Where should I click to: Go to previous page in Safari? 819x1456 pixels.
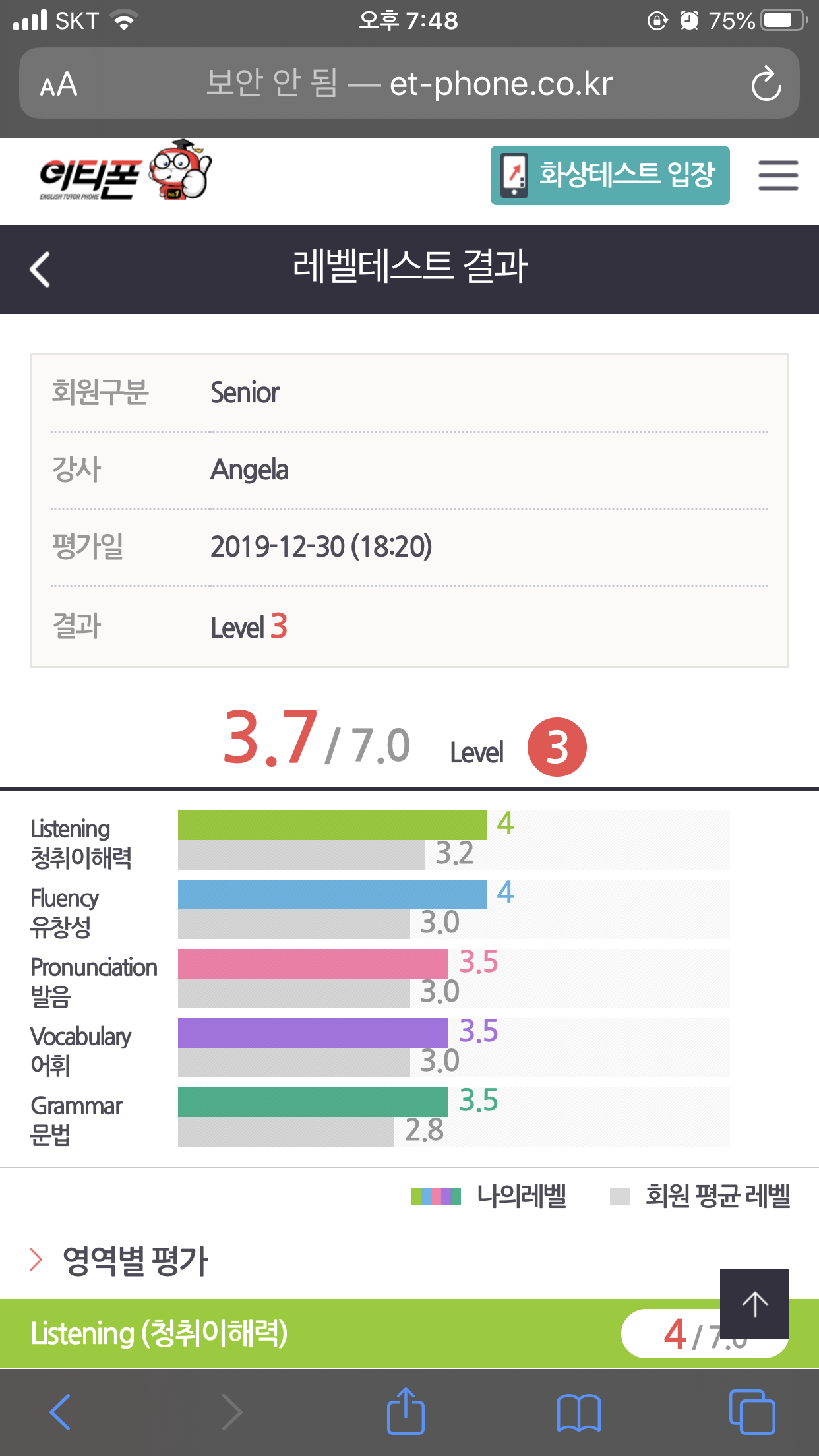click(61, 1412)
